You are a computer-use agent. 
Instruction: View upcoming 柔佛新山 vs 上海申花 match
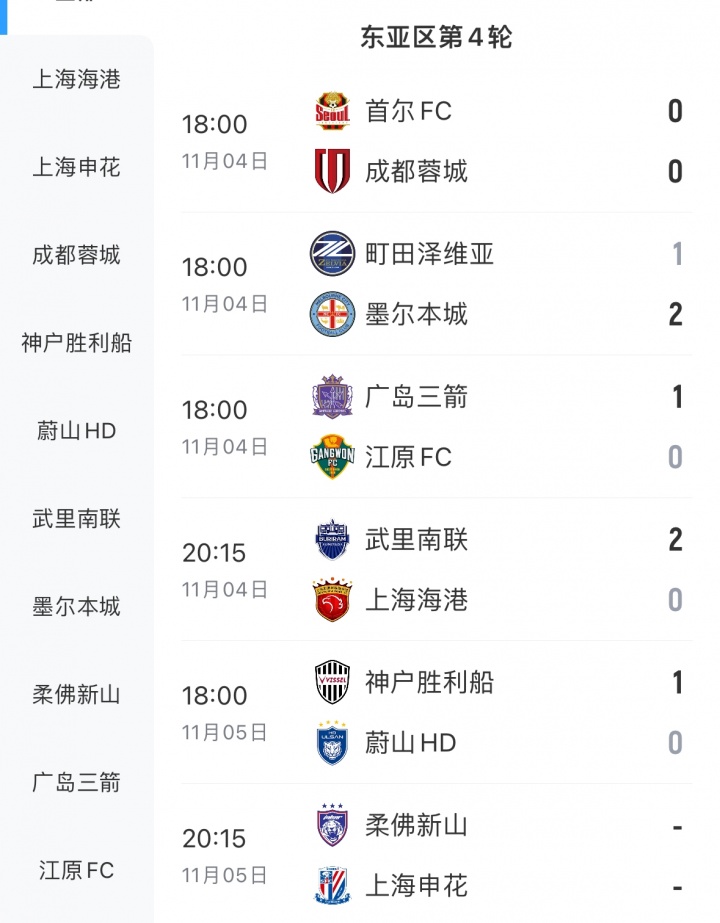pyautogui.click(x=436, y=856)
